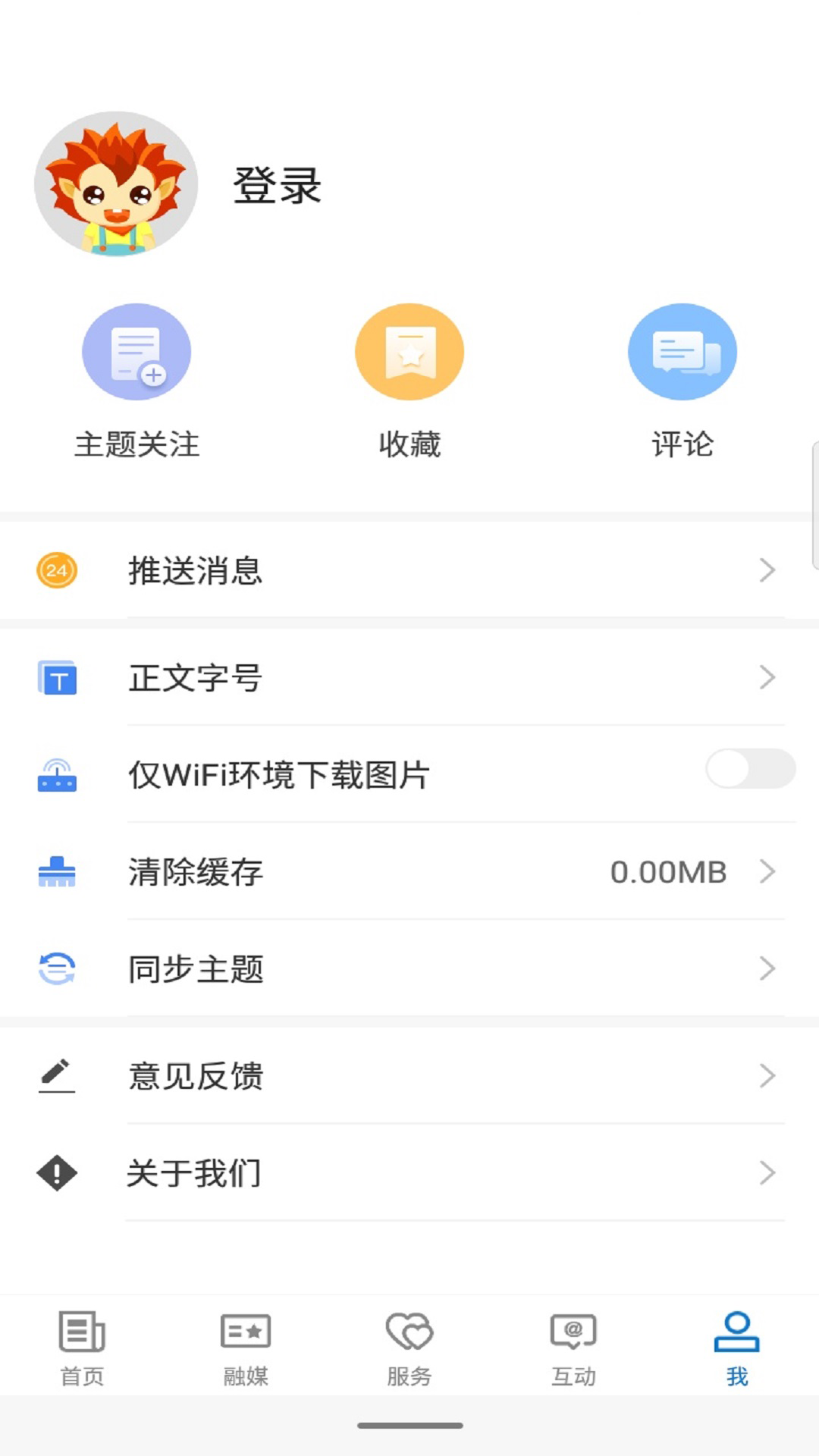Open the 收藏 favorites icon

(x=409, y=351)
